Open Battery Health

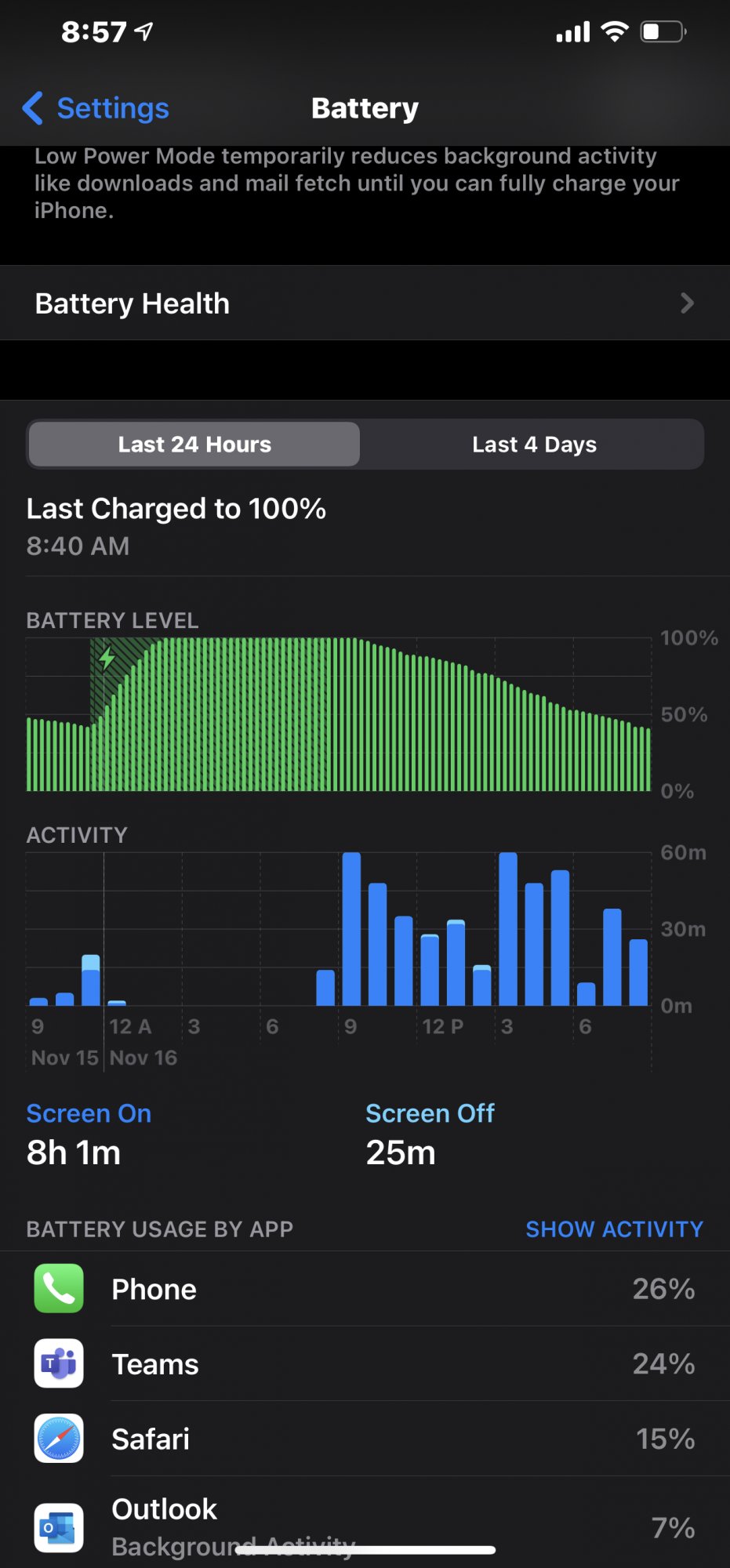pos(365,303)
